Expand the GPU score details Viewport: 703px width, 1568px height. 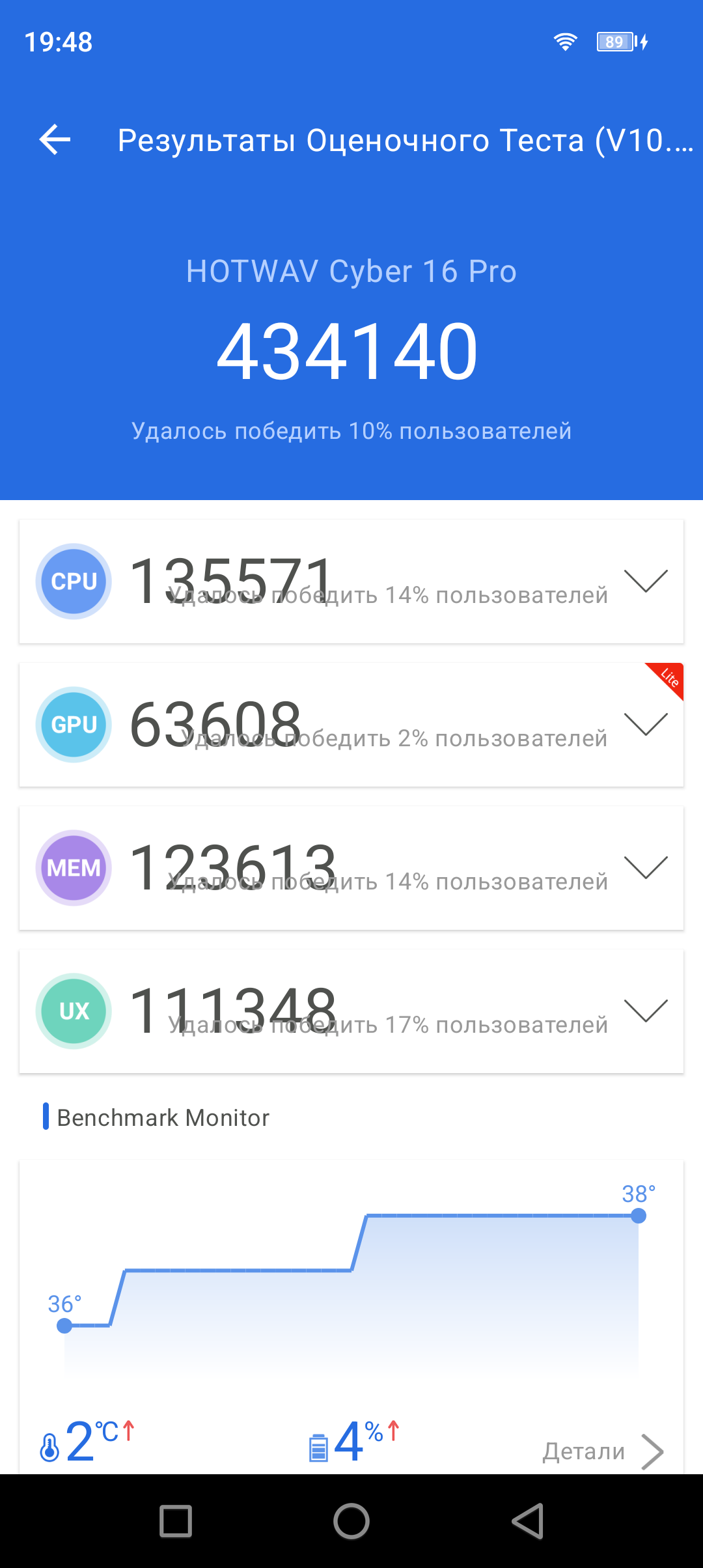pyautogui.click(x=645, y=724)
